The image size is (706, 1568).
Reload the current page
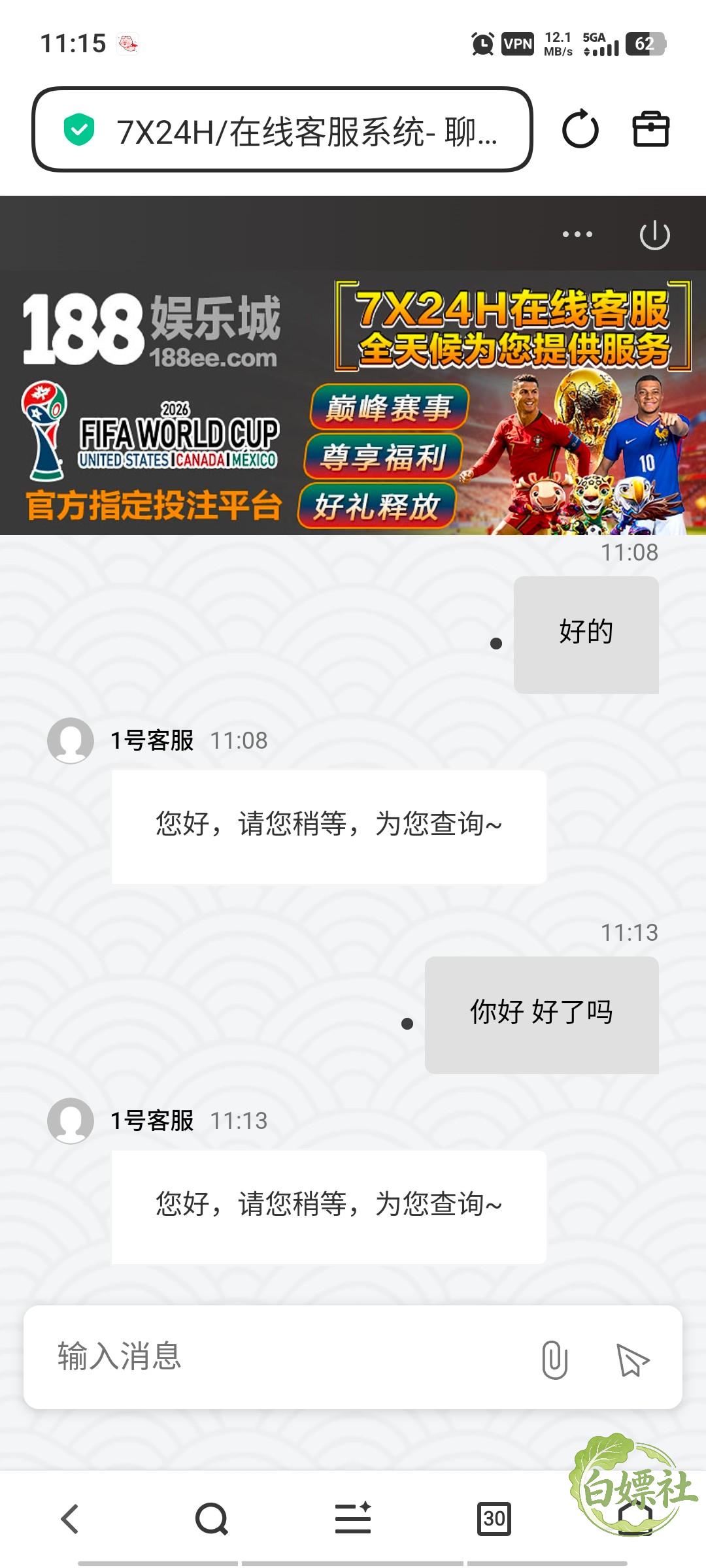point(580,129)
